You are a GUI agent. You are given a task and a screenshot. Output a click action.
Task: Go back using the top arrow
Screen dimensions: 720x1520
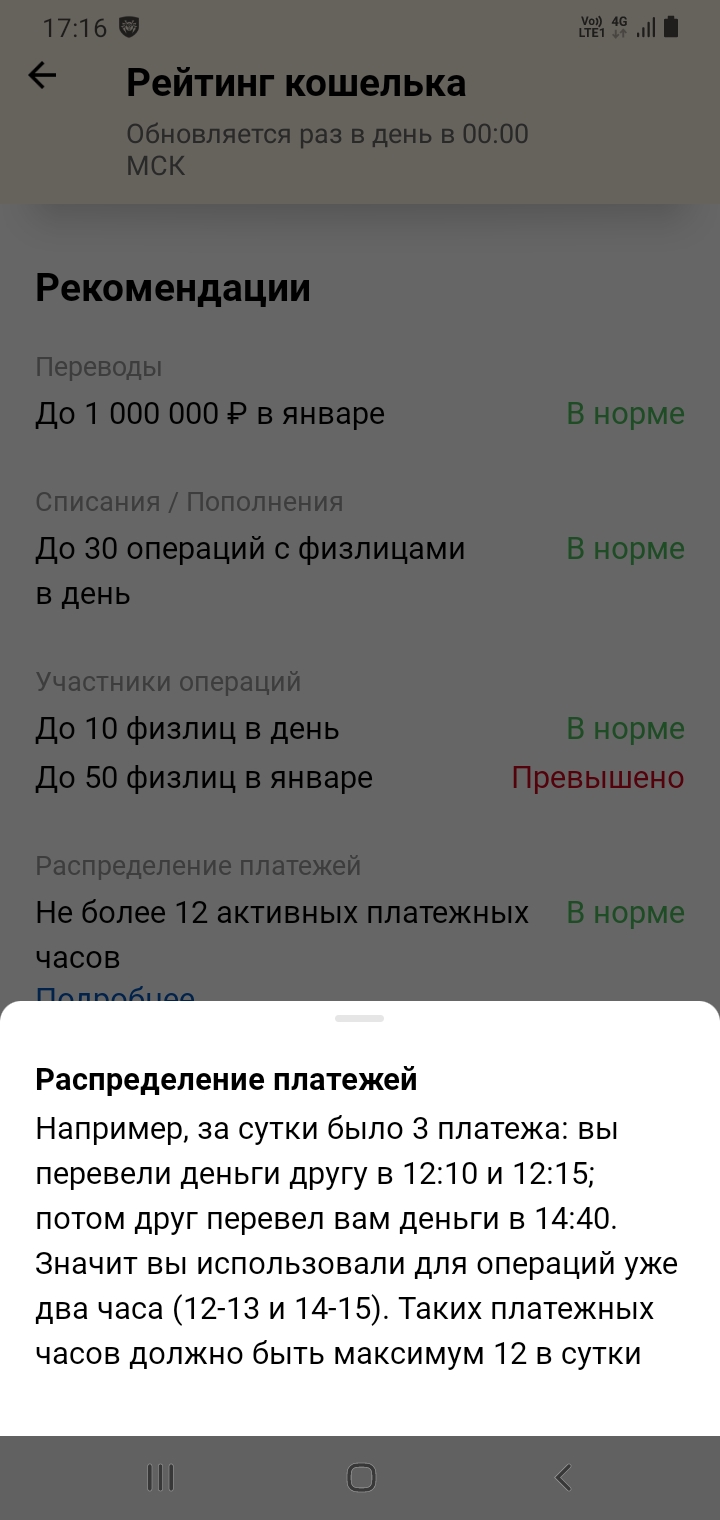(x=42, y=75)
